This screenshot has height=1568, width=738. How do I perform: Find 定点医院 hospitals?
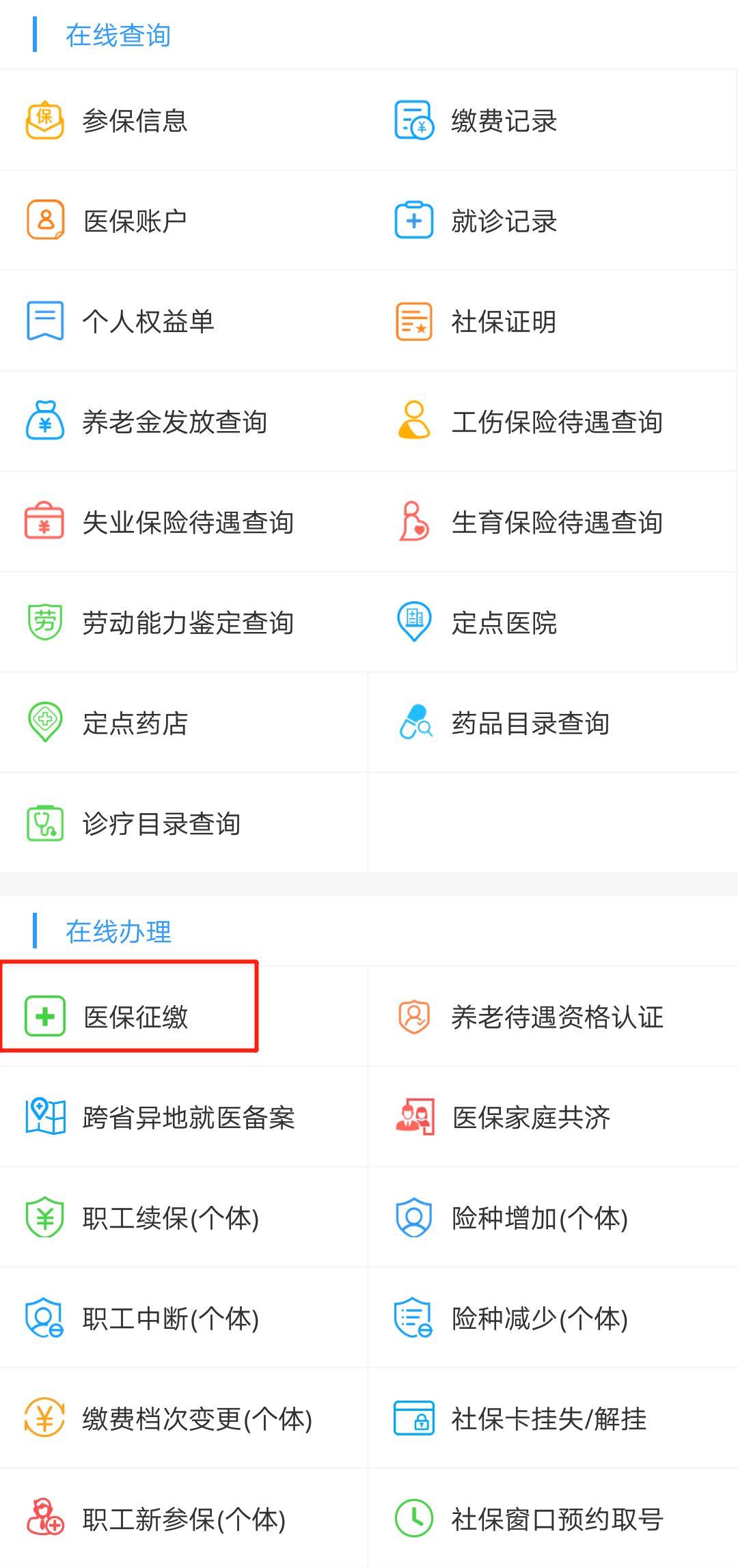[x=504, y=622]
